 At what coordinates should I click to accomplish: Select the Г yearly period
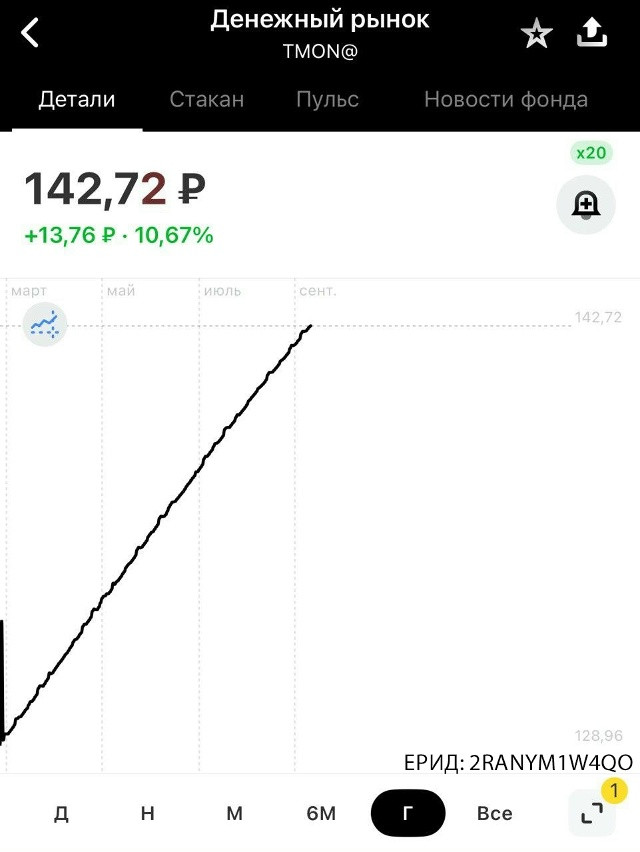[407, 813]
